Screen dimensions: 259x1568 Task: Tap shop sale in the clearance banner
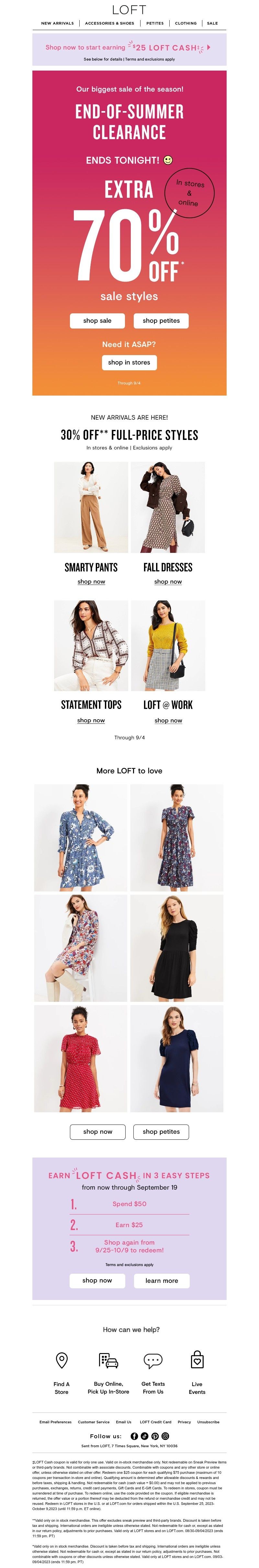[x=97, y=321]
